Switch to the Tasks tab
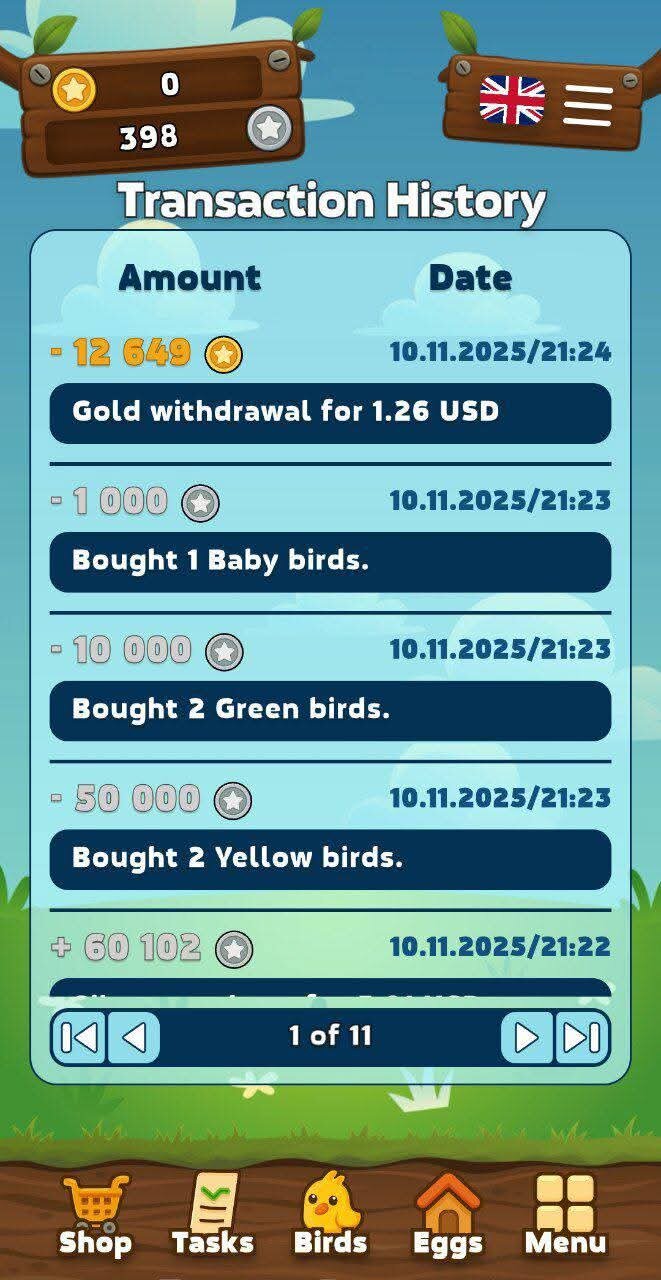This screenshot has width=661, height=1280. pos(213,1215)
